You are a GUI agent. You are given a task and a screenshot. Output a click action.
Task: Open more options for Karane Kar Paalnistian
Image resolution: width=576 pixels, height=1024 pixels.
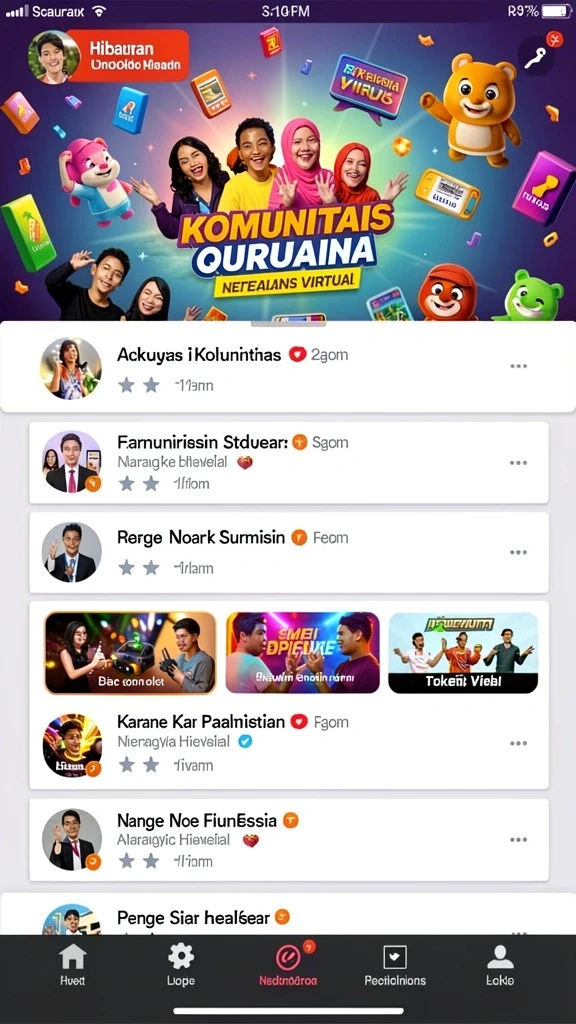[x=519, y=744]
